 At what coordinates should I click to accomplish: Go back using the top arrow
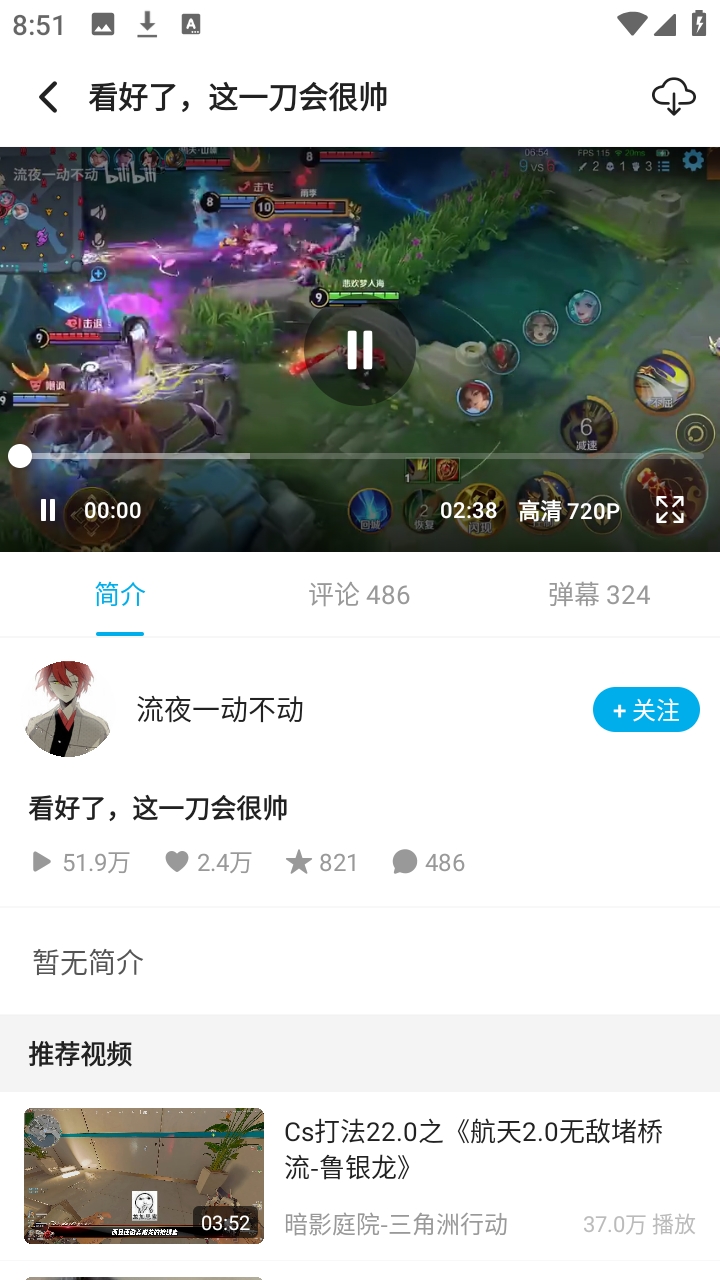48,97
